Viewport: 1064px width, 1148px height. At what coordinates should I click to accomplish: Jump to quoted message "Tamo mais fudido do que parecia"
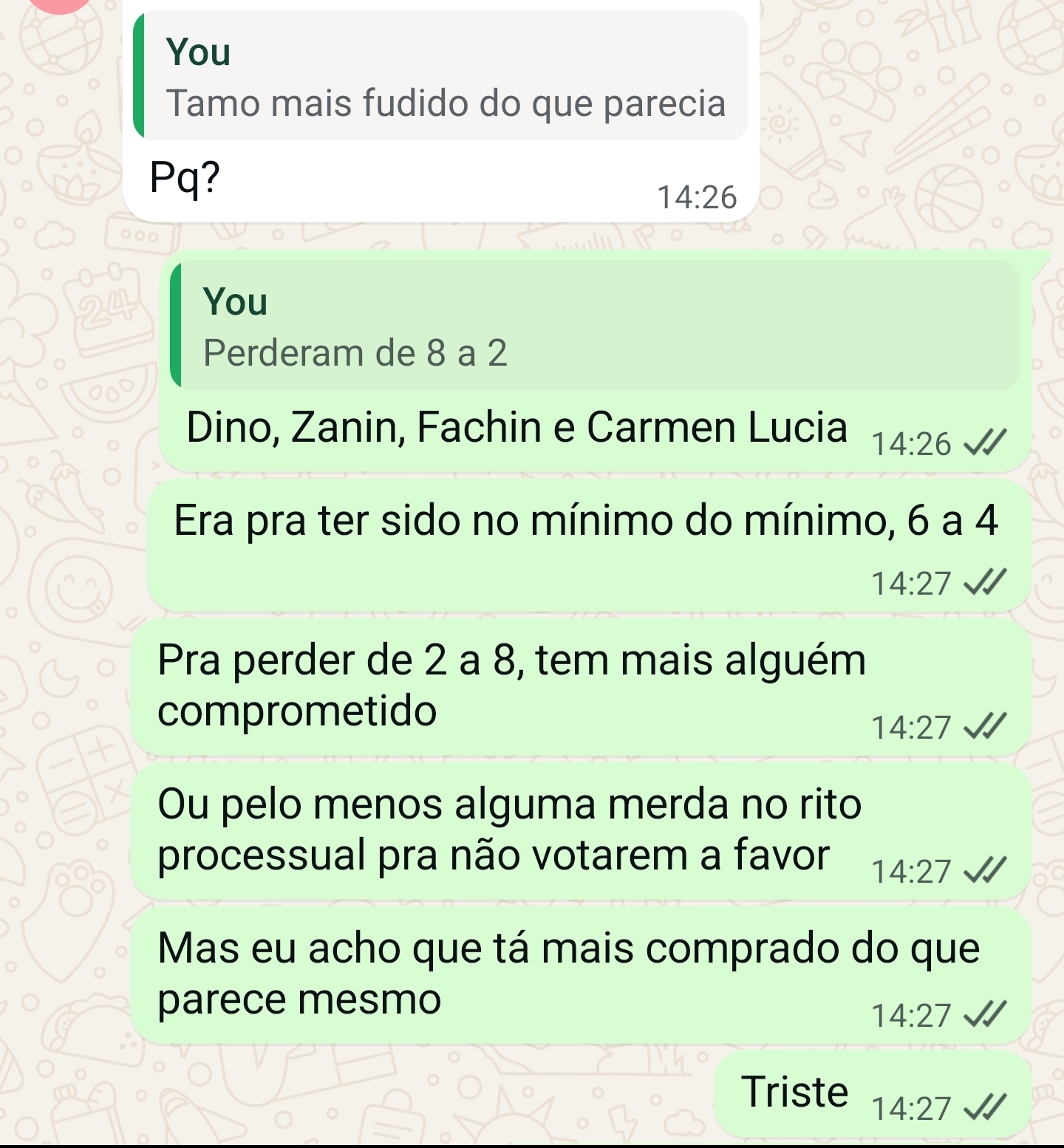443,78
